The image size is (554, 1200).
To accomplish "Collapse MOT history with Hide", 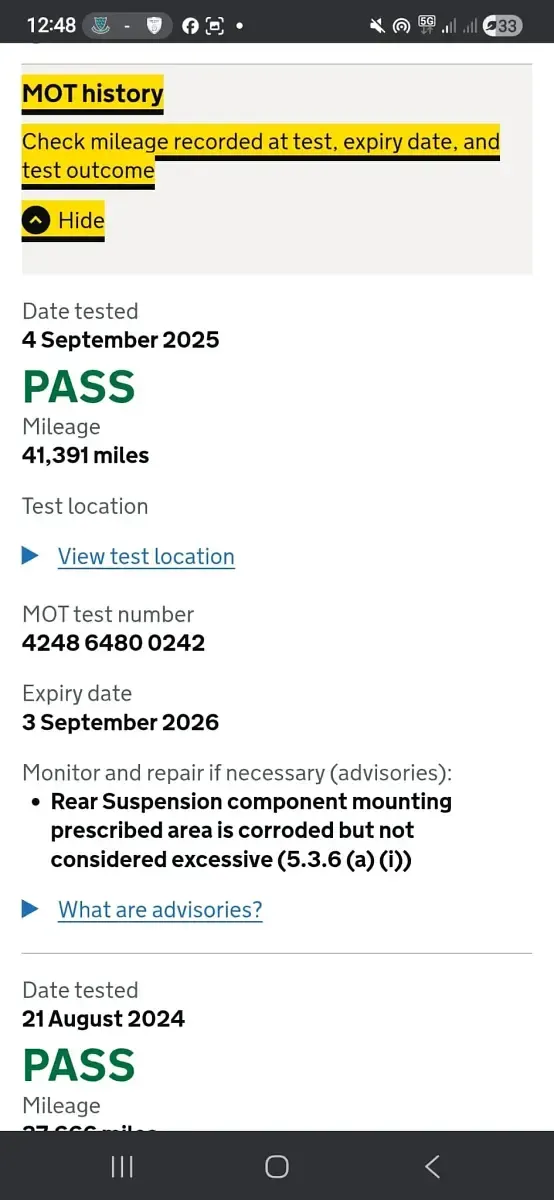I will (x=63, y=221).
